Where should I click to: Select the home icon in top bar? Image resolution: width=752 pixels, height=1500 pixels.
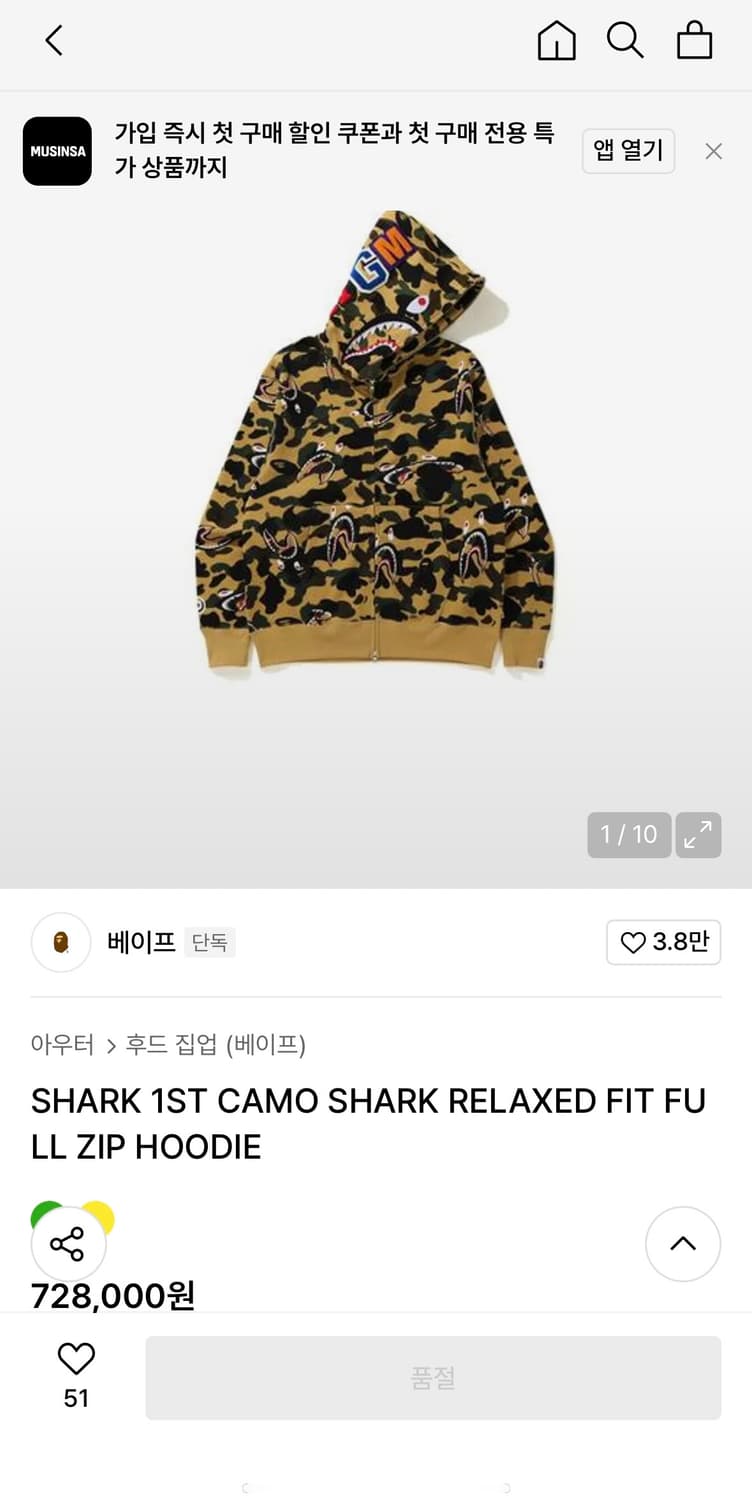[556, 42]
